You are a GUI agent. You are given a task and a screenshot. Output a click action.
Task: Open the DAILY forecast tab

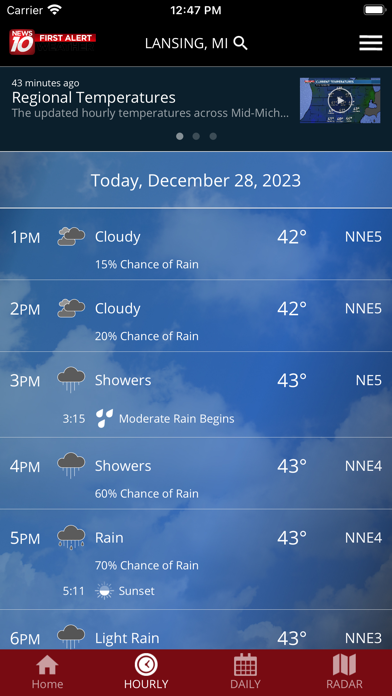point(245,672)
